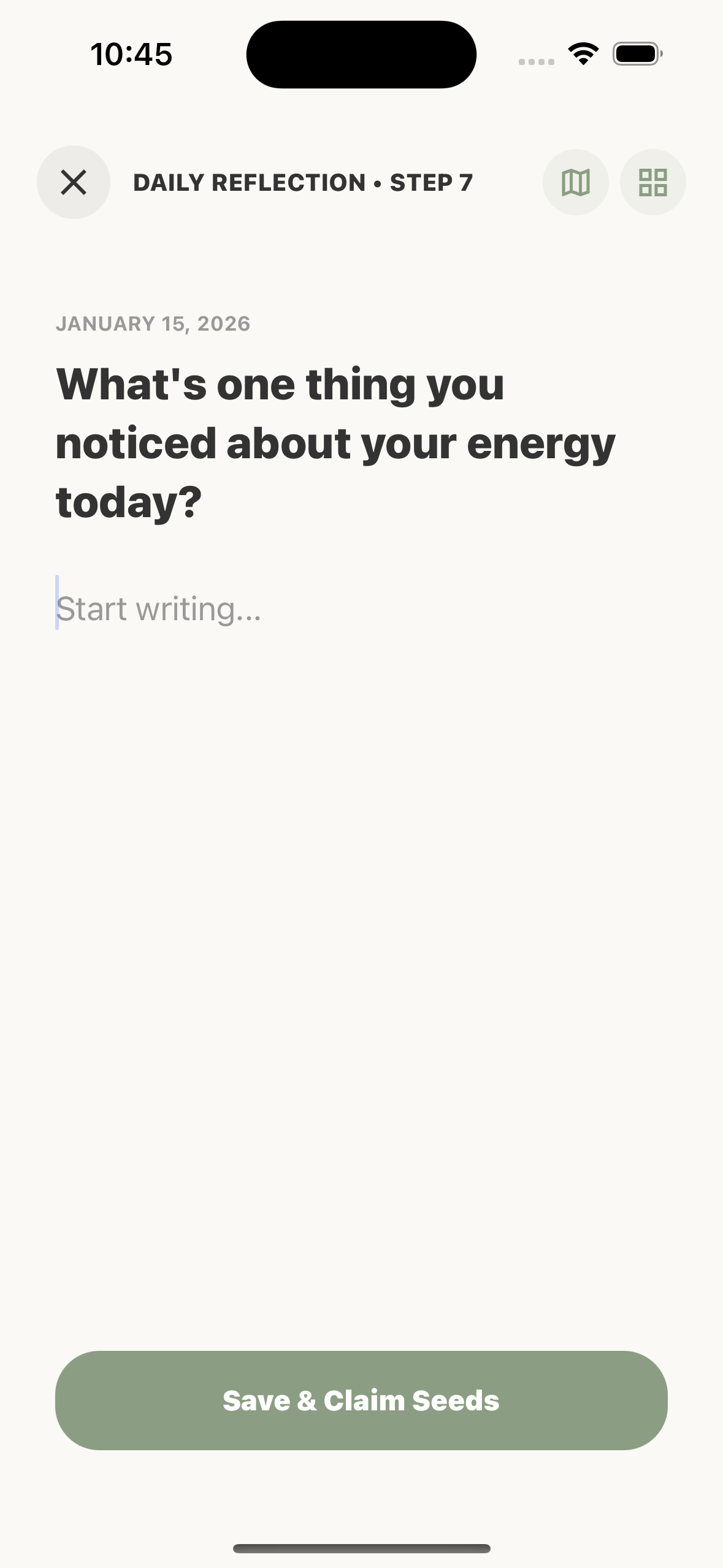723x1568 pixels.
Task: Select the folded map icon near the title
Action: [x=575, y=182]
